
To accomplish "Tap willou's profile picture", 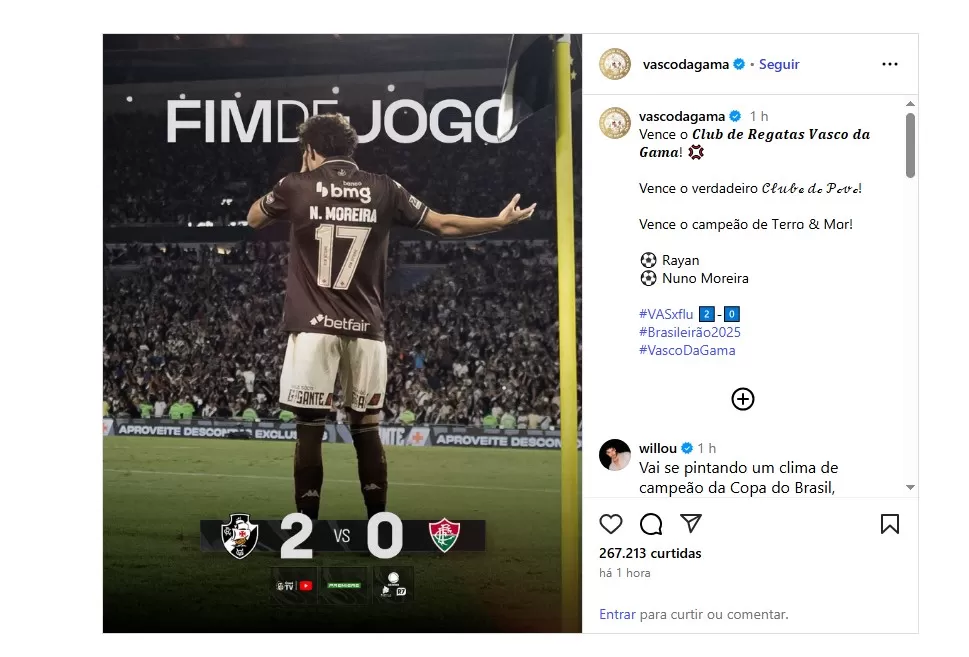I will click(615, 454).
